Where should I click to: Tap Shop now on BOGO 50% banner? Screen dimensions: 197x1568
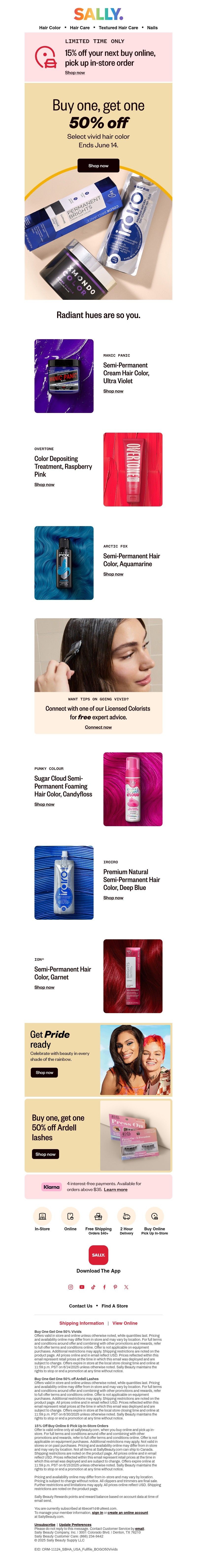pyautogui.click(x=98, y=166)
